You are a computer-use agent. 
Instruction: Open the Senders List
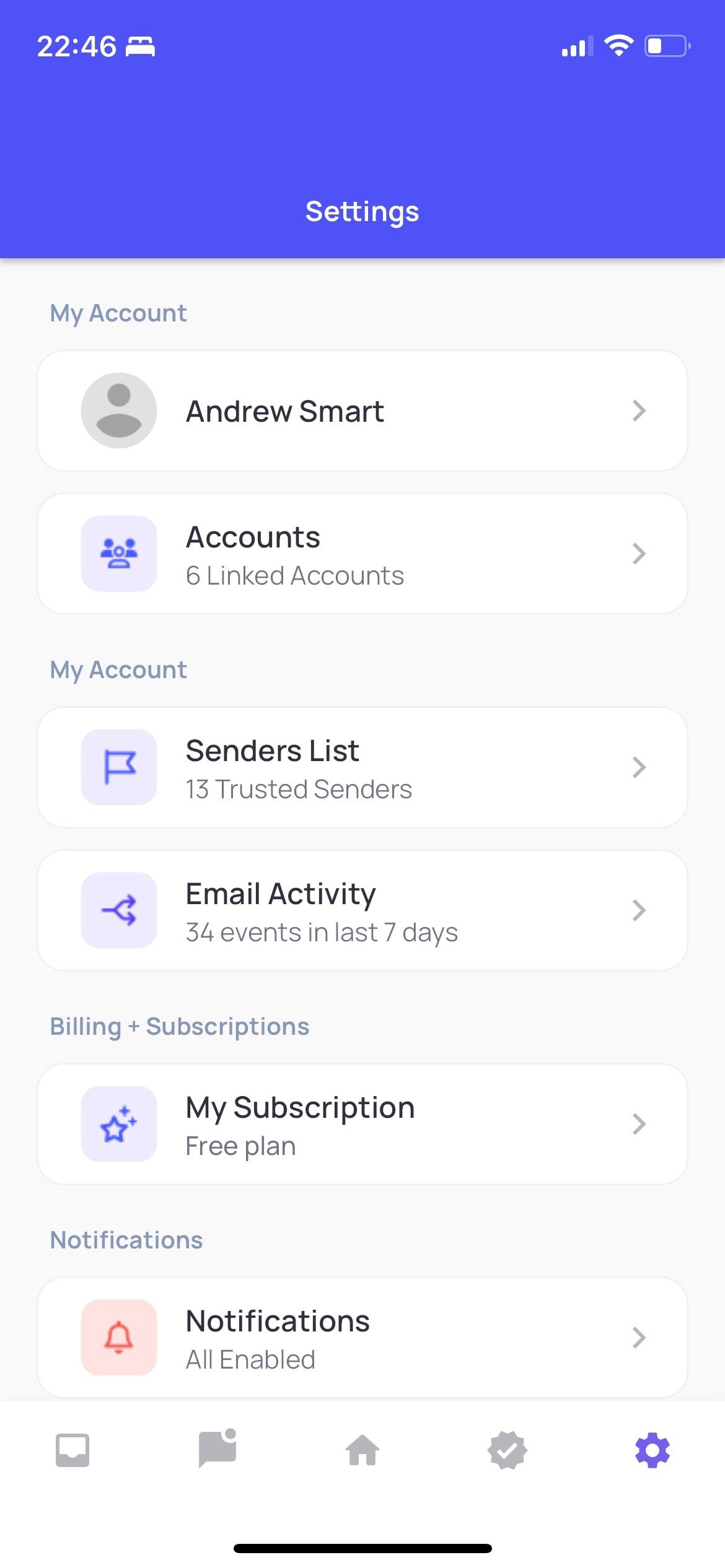(362, 767)
